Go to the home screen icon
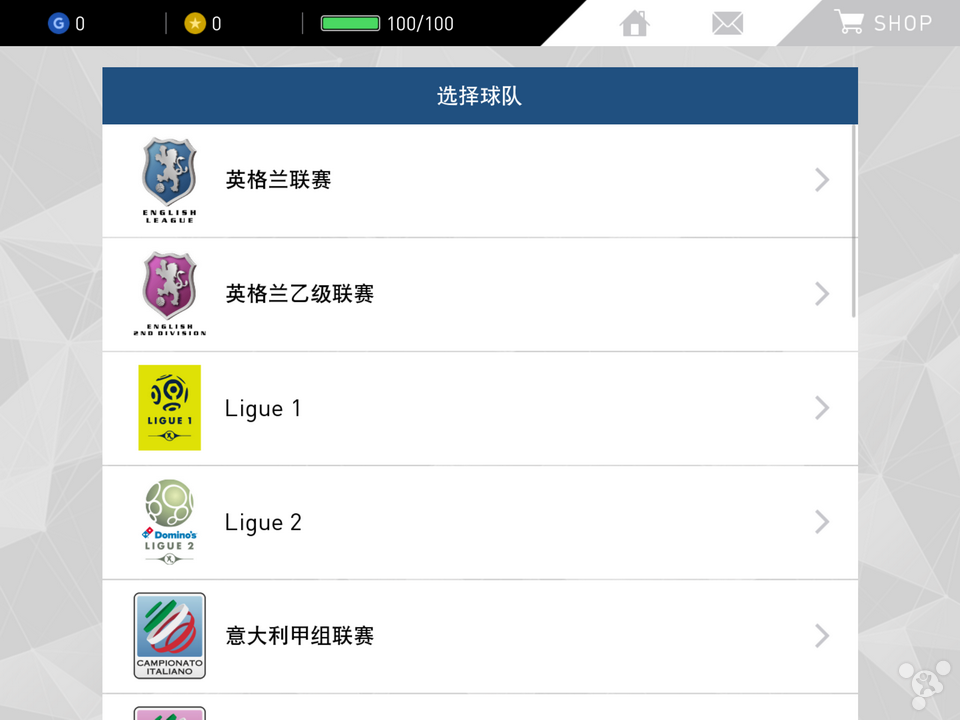The image size is (960, 720). 635,23
